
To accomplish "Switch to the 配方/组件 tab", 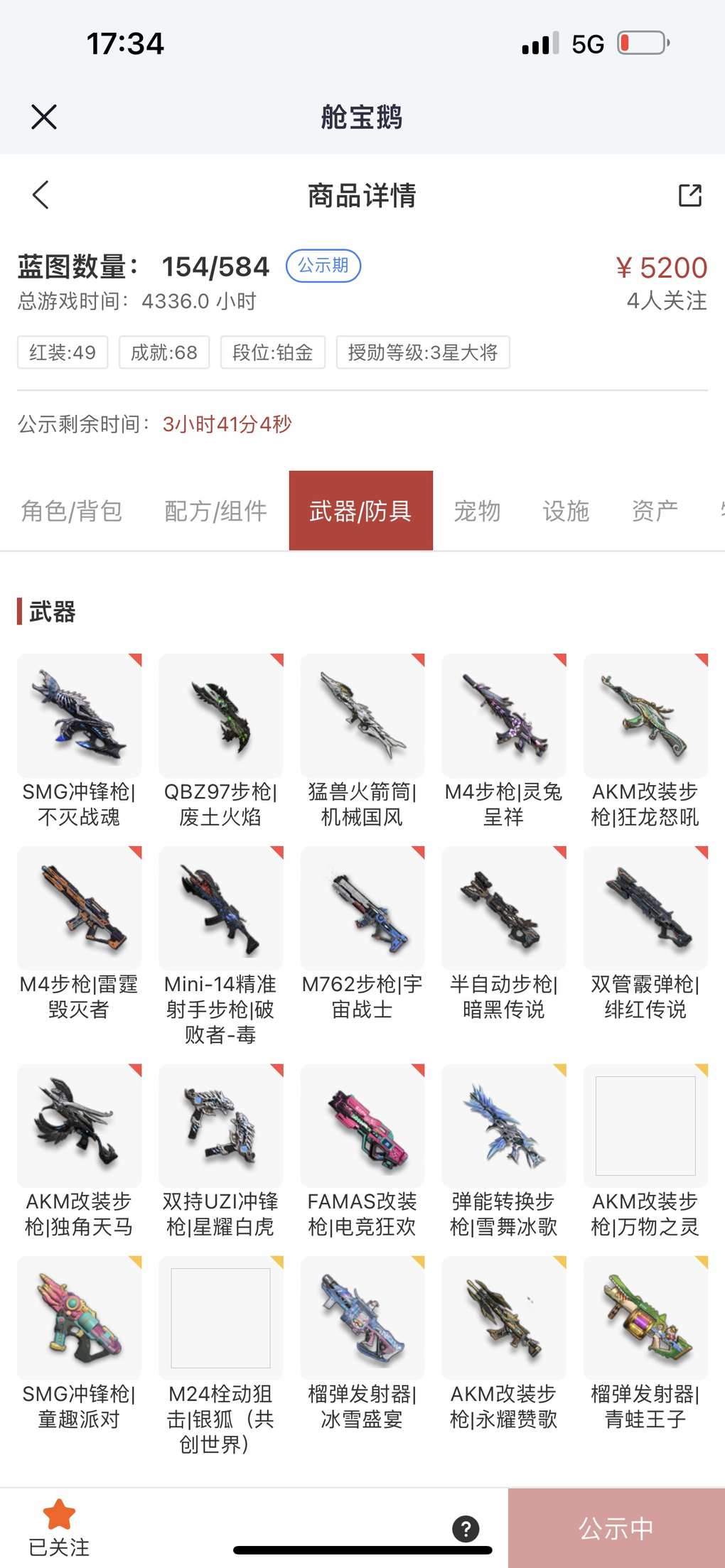I will (215, 511).
